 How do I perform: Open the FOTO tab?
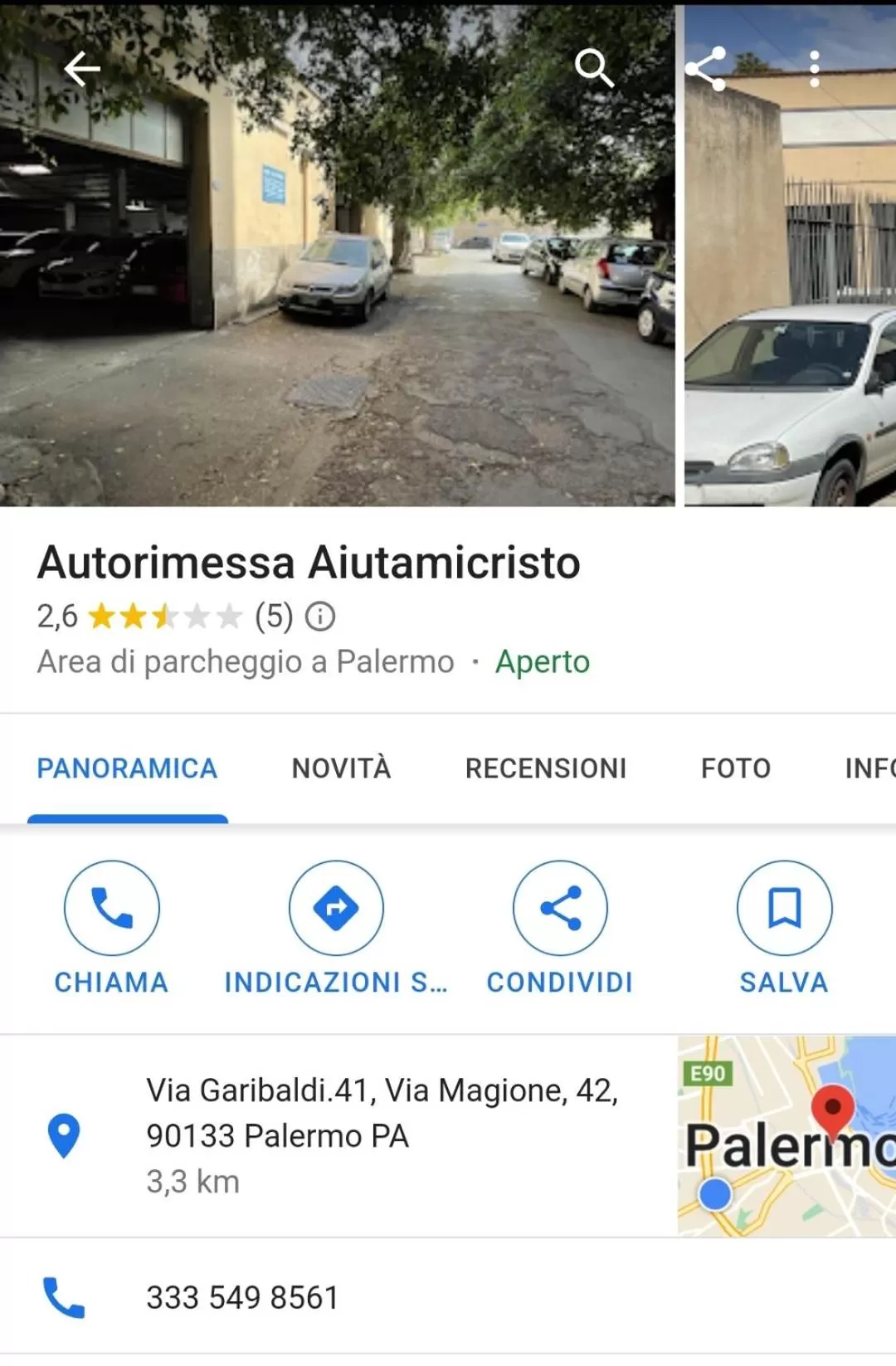734,768
